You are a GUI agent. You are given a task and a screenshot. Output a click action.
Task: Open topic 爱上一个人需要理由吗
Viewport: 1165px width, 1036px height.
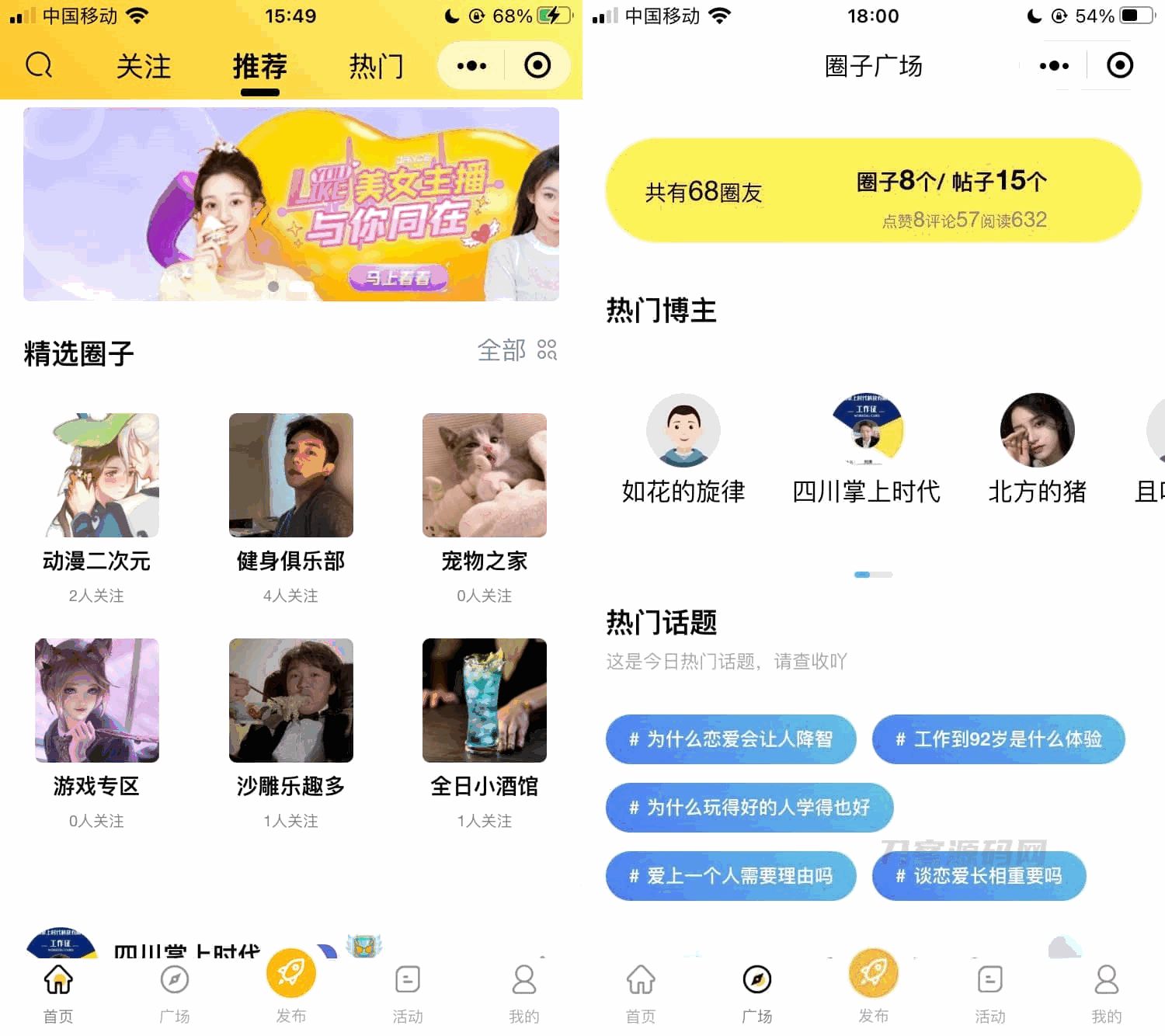tap(730, 876)
